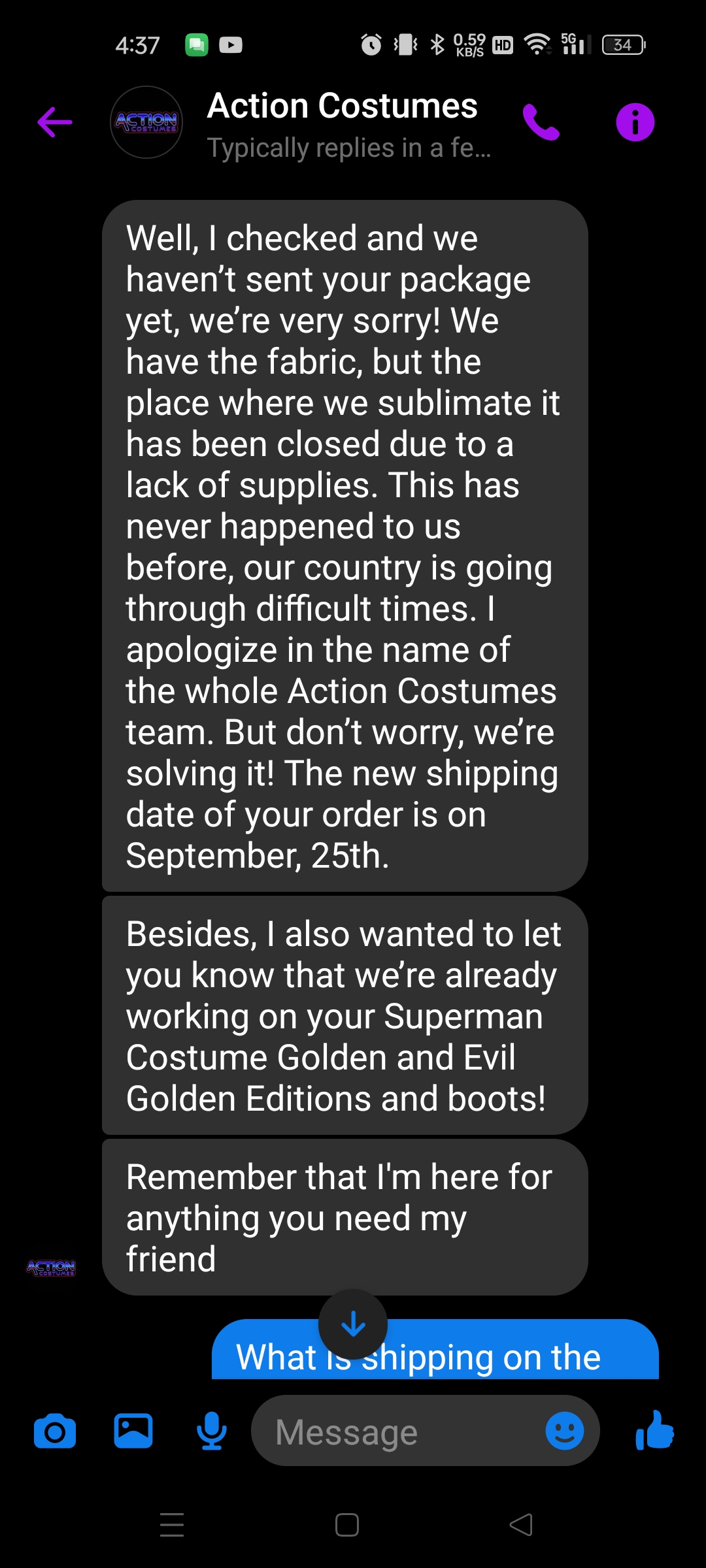This screenshot has height=1568, width=706.
Task: Start a voice call with Action Costumes
Action: coord(541,122)
